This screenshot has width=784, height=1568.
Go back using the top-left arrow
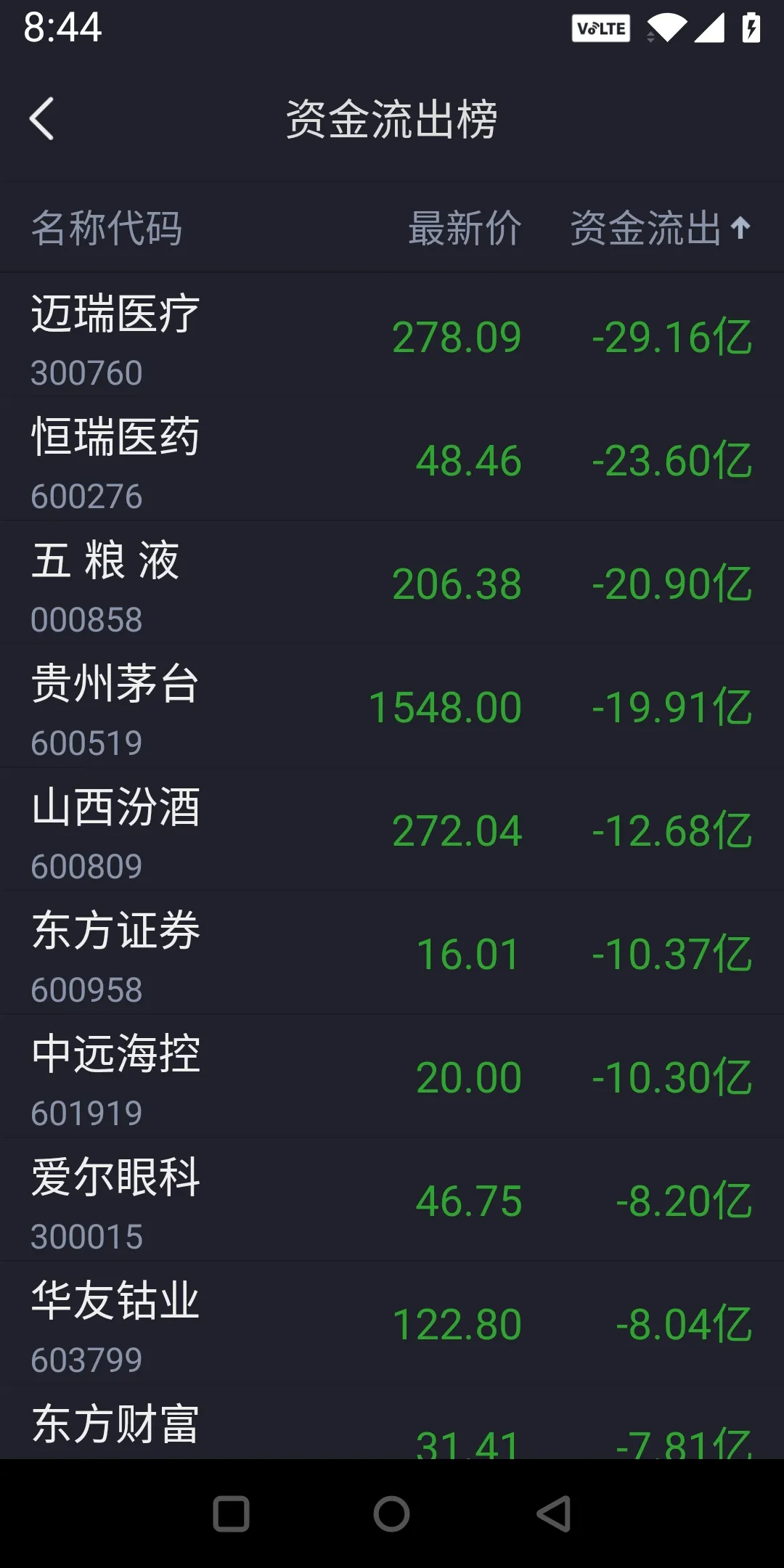click(42, 119)
